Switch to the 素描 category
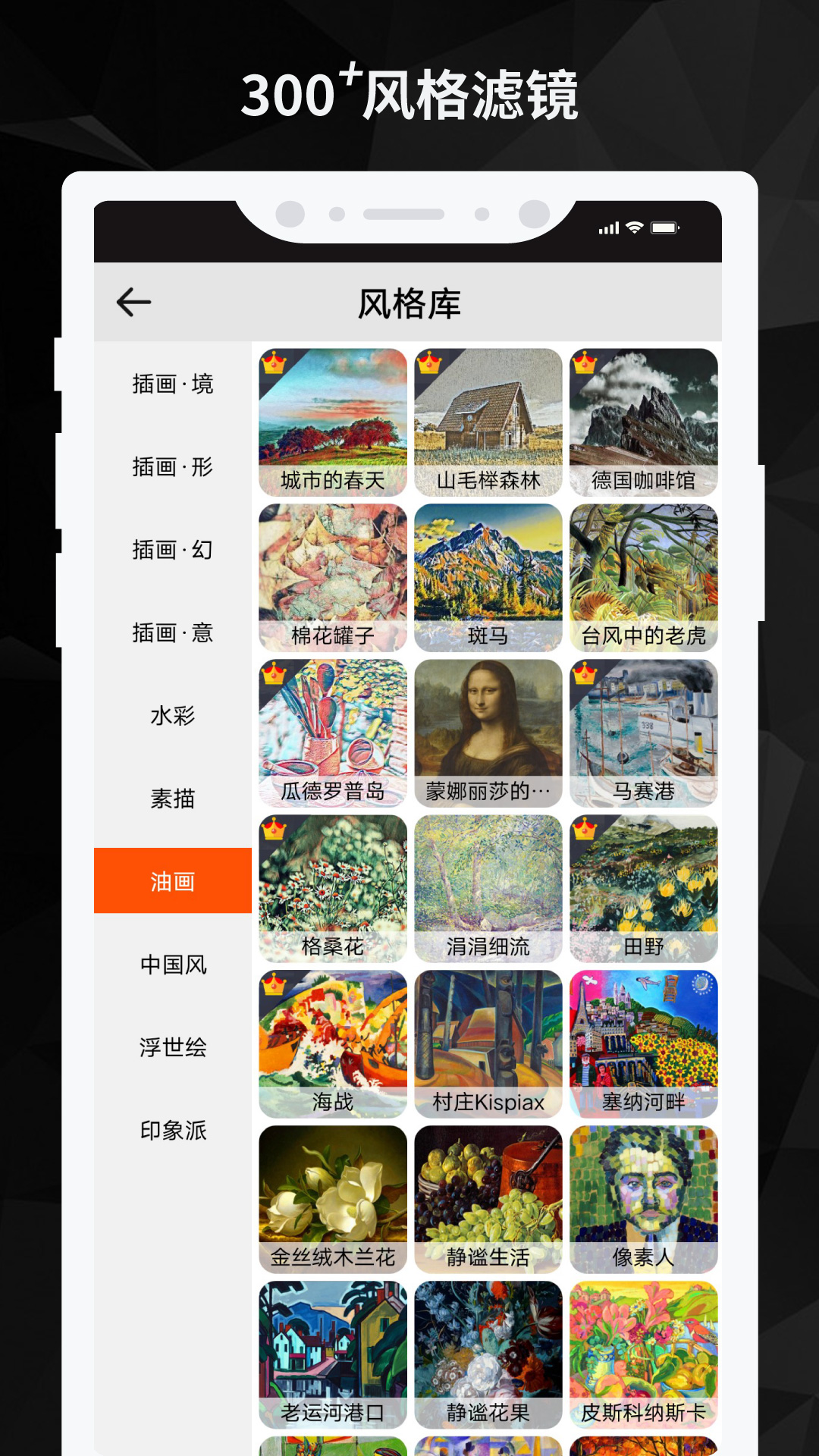This screenshot has width=819, height=1456. coord(173,798)
